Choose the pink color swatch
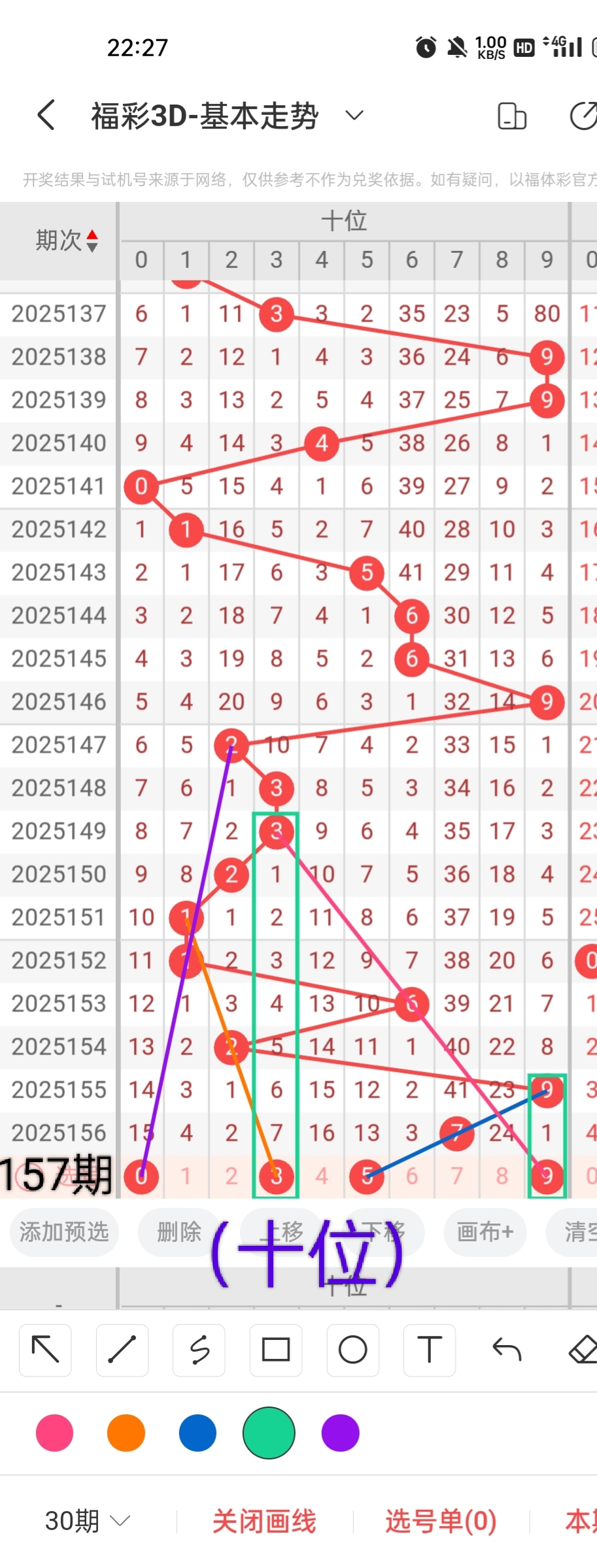This screenshot has width=597, height=1568. coord(55,1433)
